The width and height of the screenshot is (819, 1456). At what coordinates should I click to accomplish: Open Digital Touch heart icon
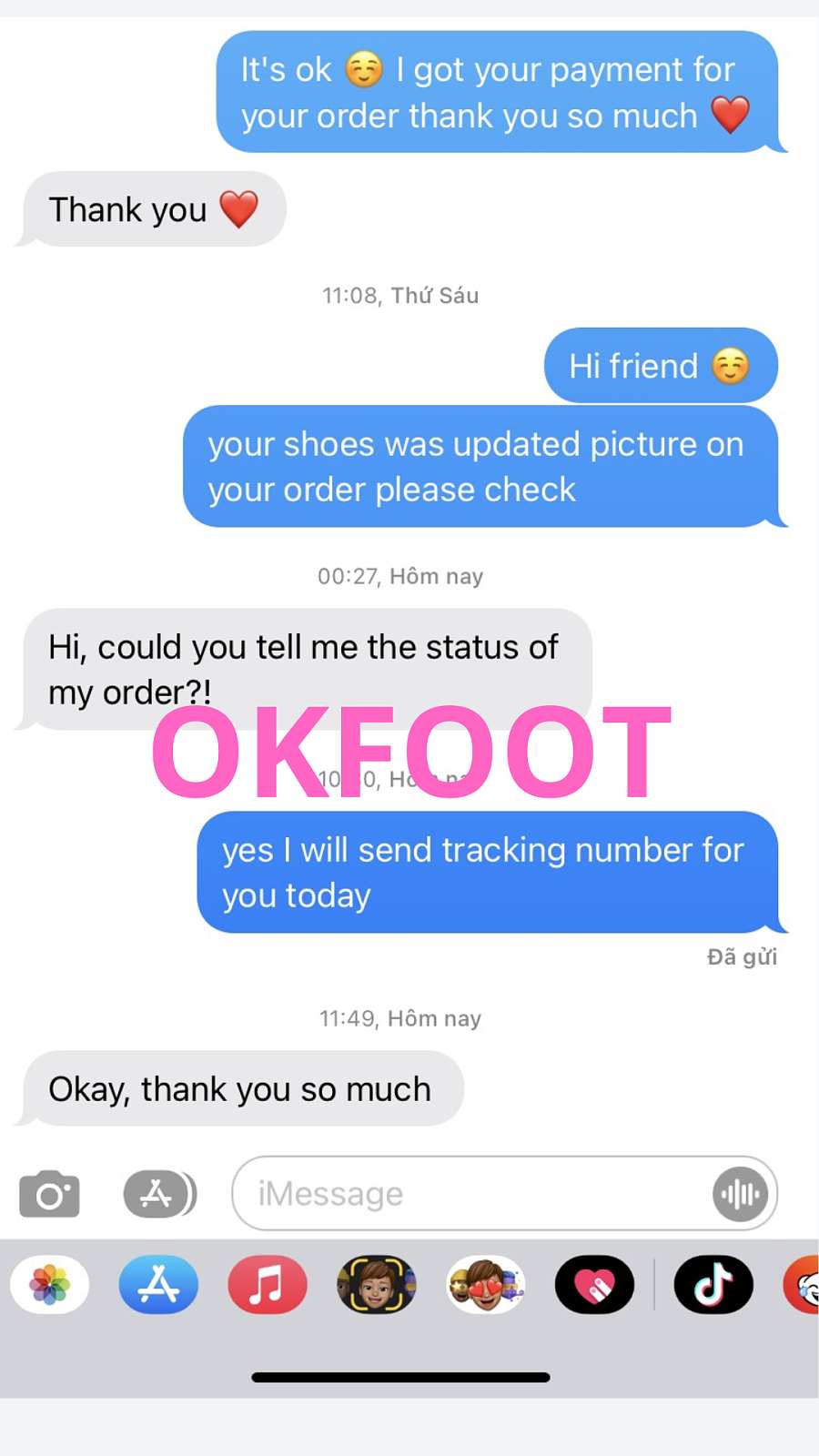click(x=594, y=1285)
